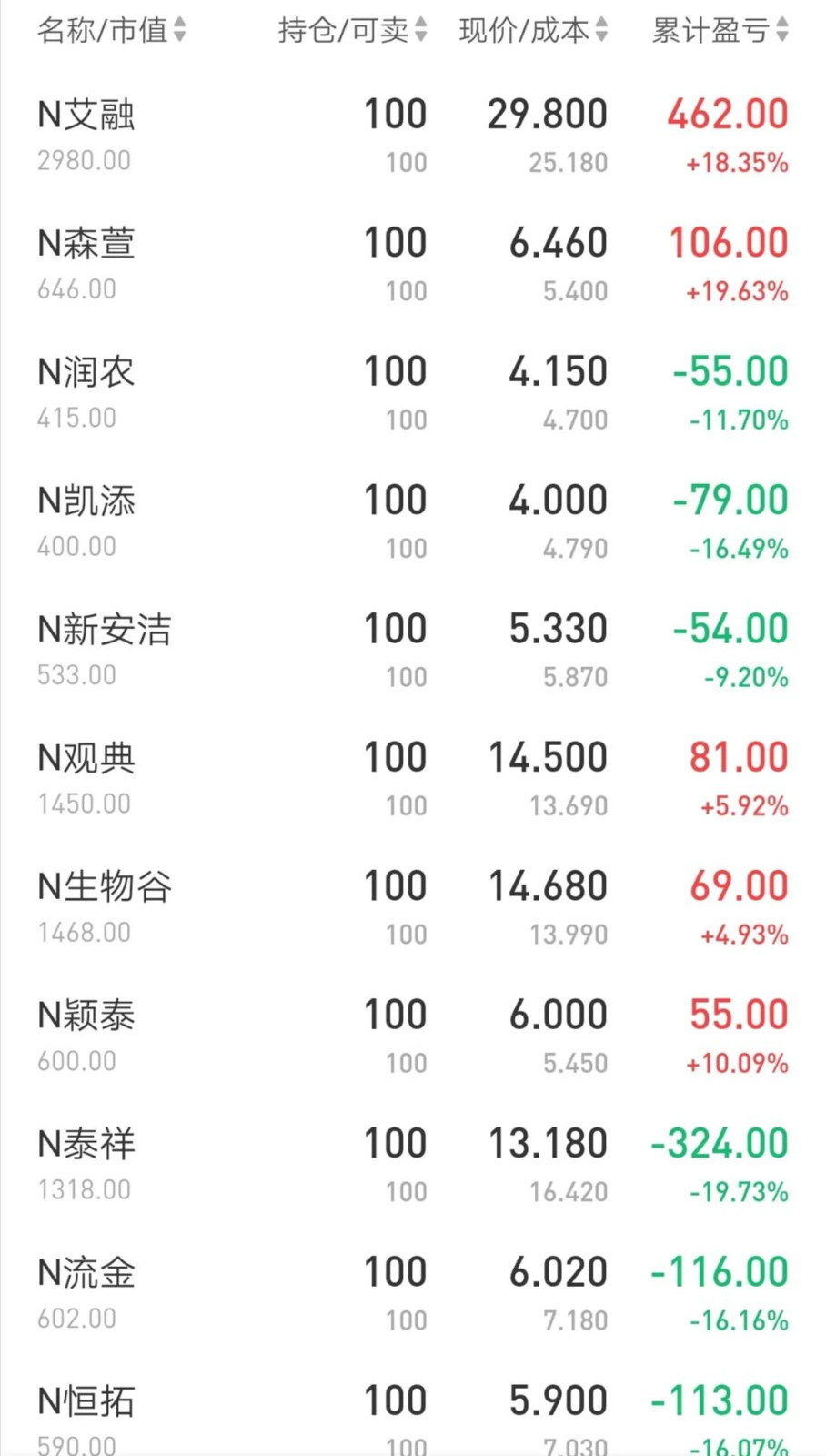826x1456 pixels.
Task: Open the N凯添 holding
Action: coord(413,523)
